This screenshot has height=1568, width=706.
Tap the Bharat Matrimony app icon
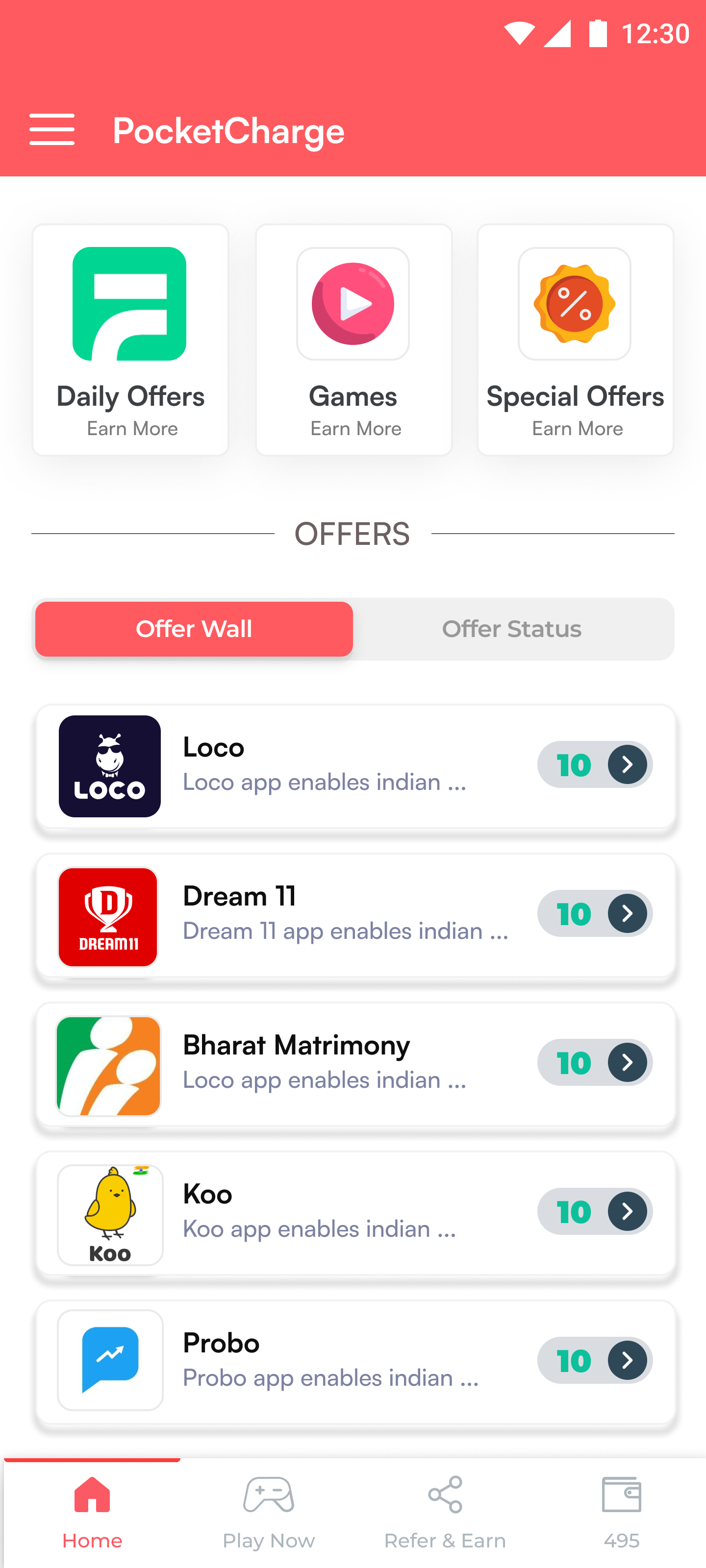pyautogui.click(x=108, y=1065)
